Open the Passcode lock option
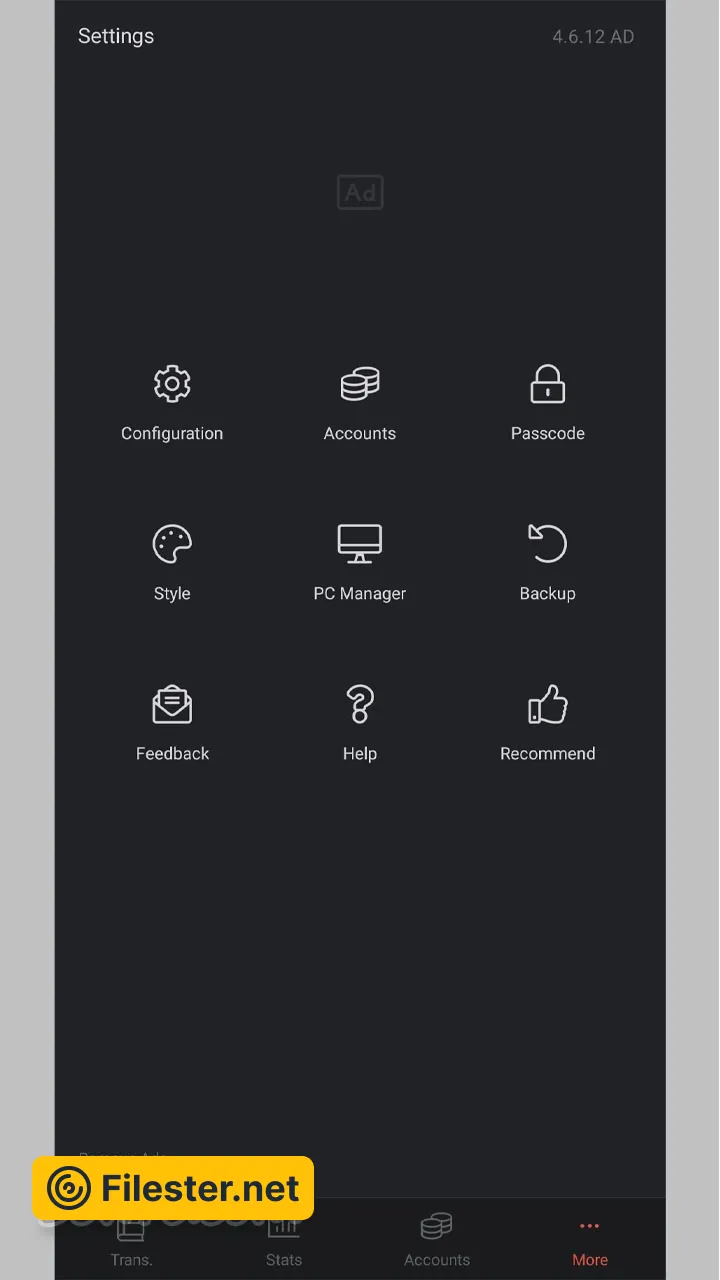720x1280 pixels. 547,402
